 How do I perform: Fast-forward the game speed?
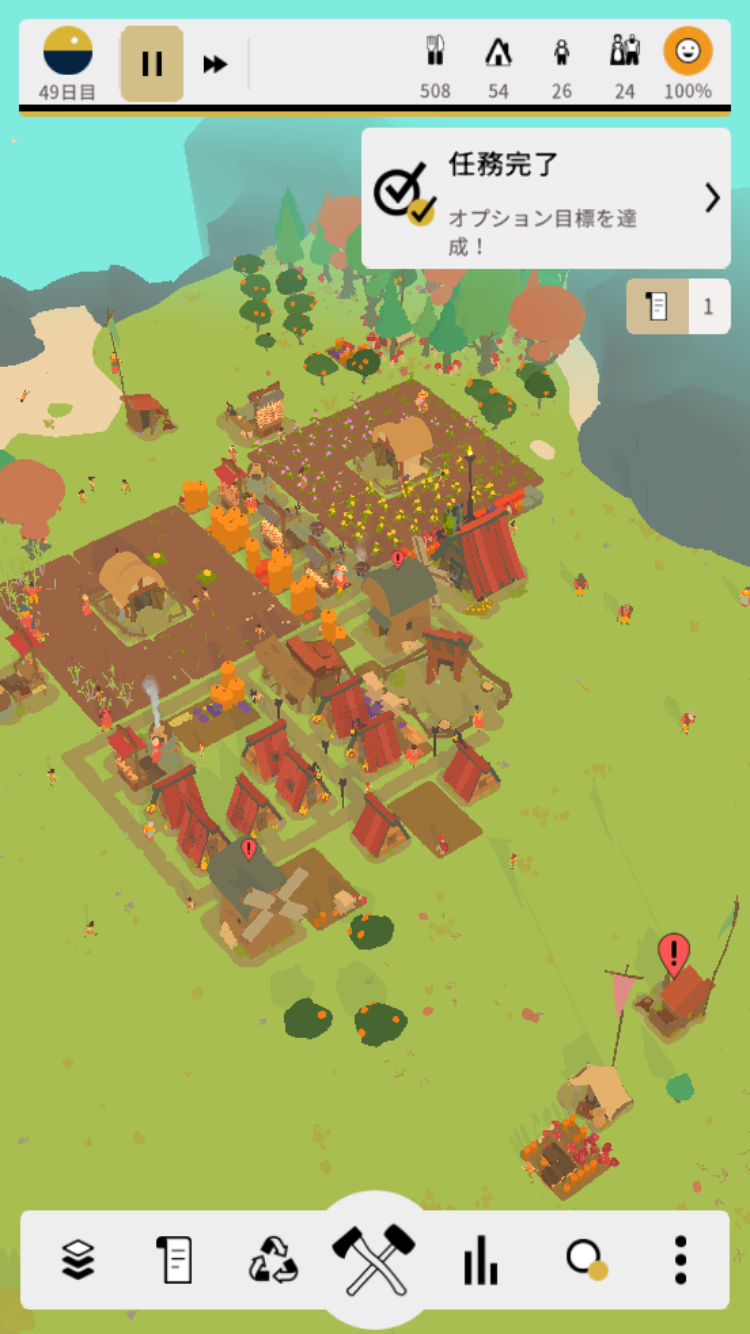click(x=215, y=64)
